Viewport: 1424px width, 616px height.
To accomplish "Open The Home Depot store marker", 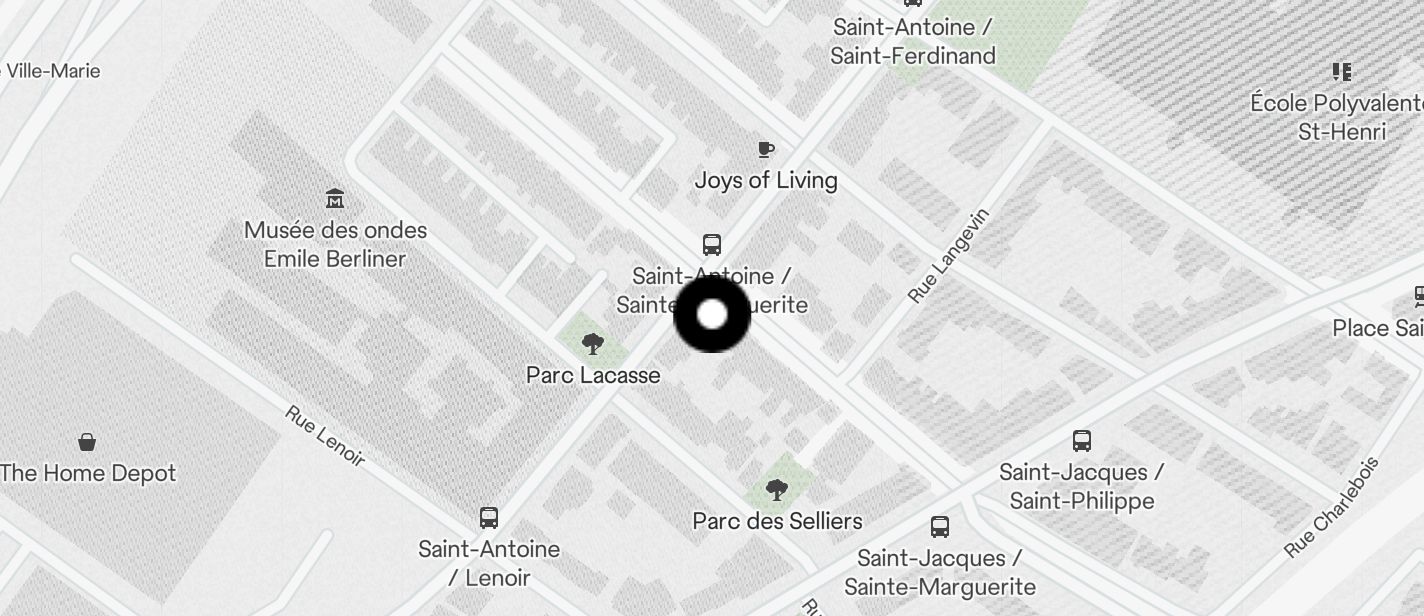I will [x=87, y=442].
